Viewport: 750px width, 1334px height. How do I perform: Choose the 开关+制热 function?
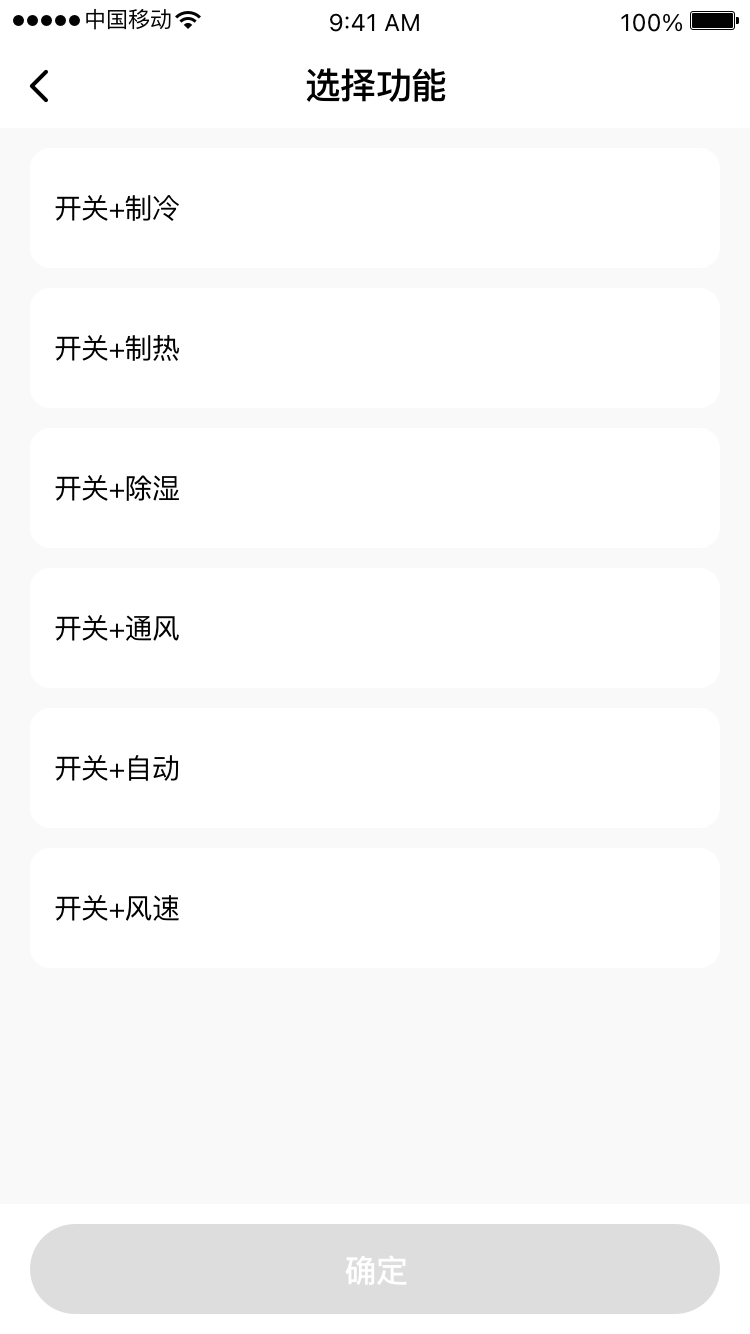tap(374, 348)
